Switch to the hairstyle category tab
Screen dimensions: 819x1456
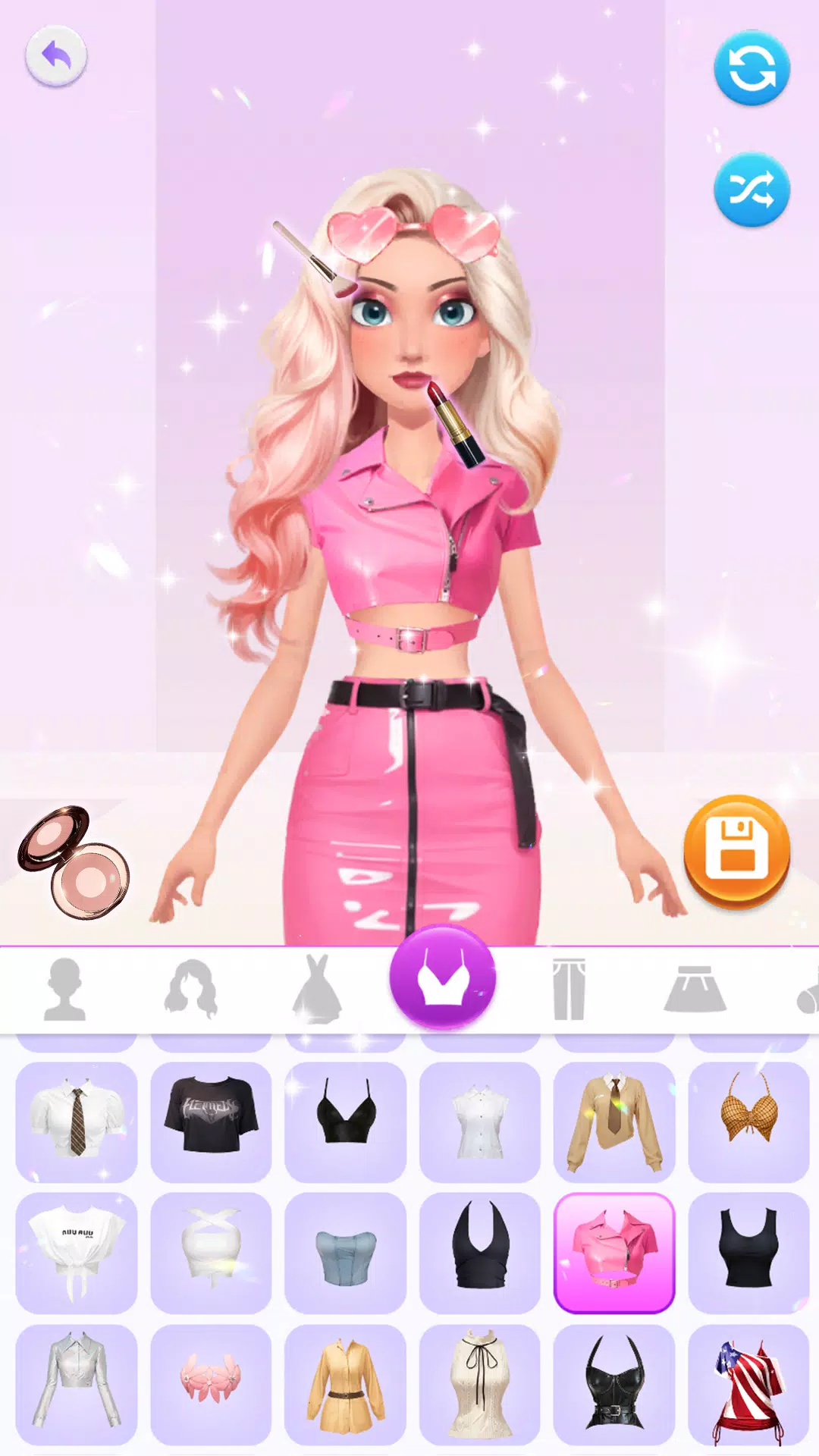click(191, 989)
